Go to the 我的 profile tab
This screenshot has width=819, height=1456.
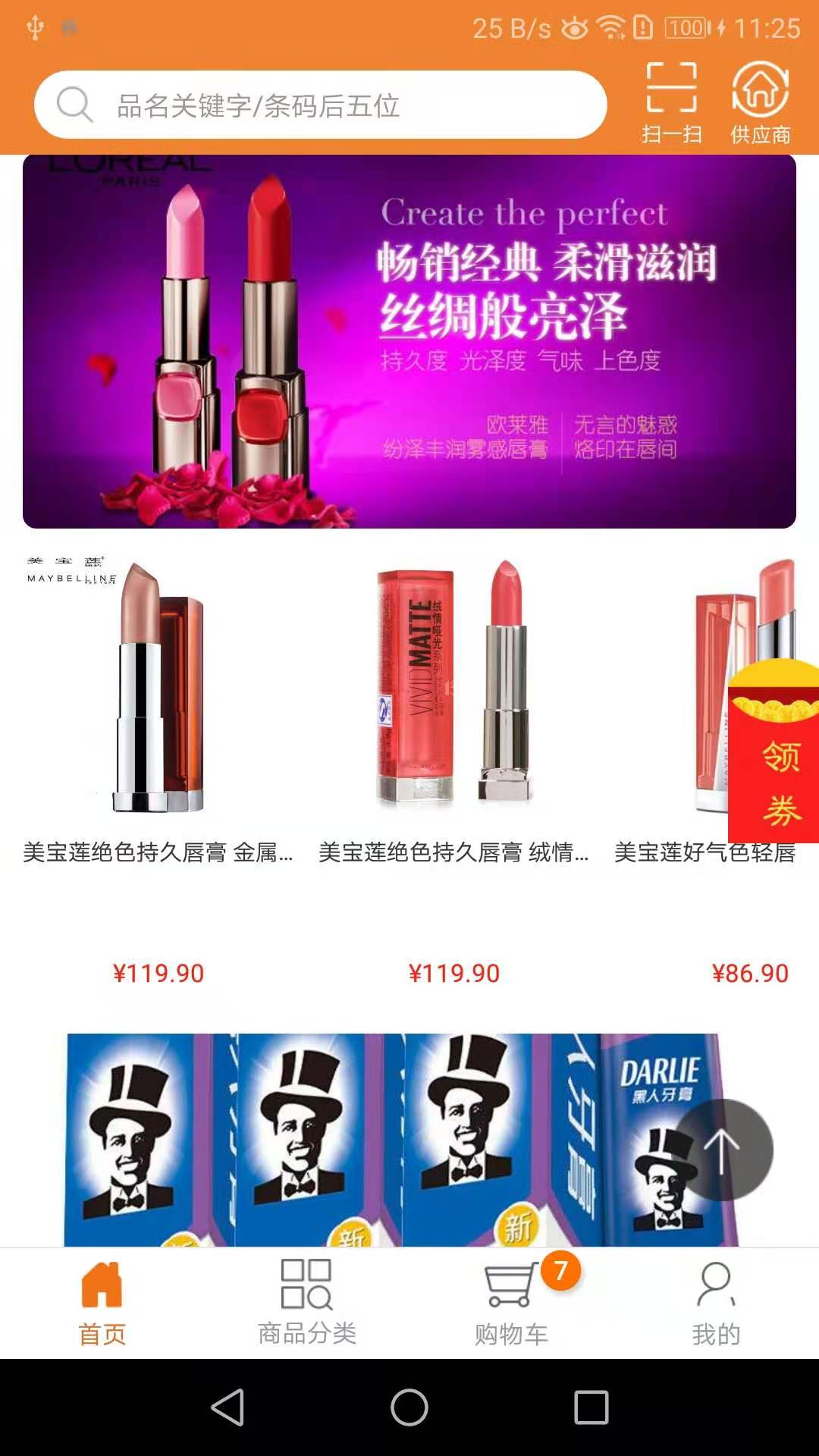[716, 1303]
